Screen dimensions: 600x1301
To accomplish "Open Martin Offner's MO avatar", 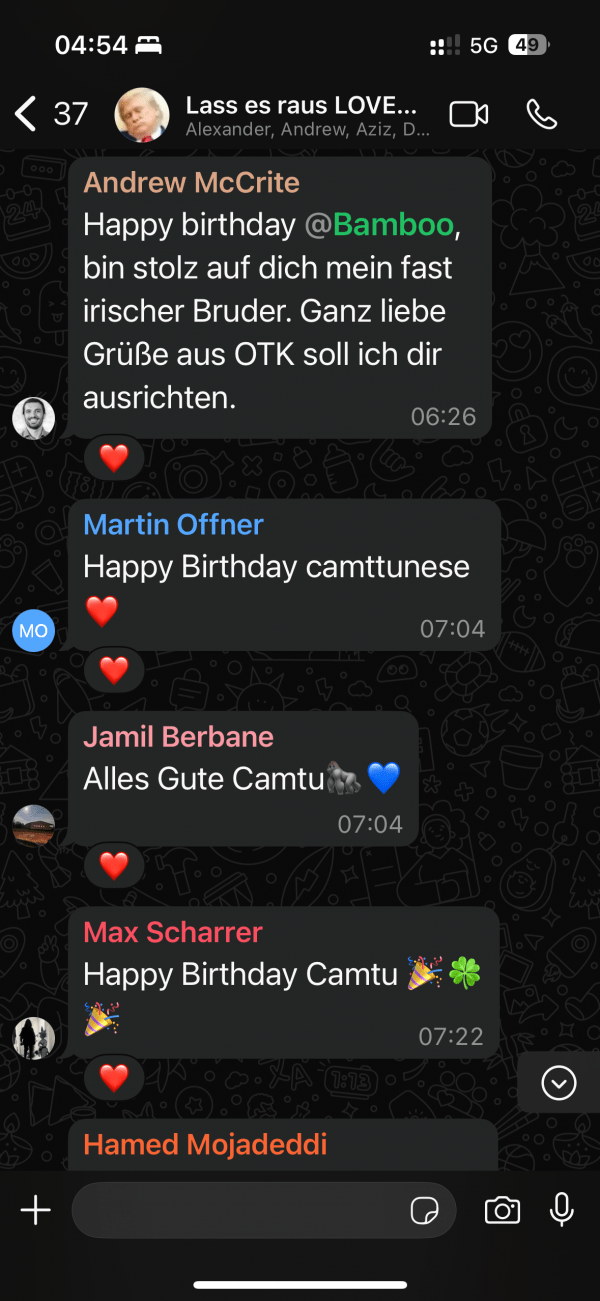I will (x=33, y=631).
